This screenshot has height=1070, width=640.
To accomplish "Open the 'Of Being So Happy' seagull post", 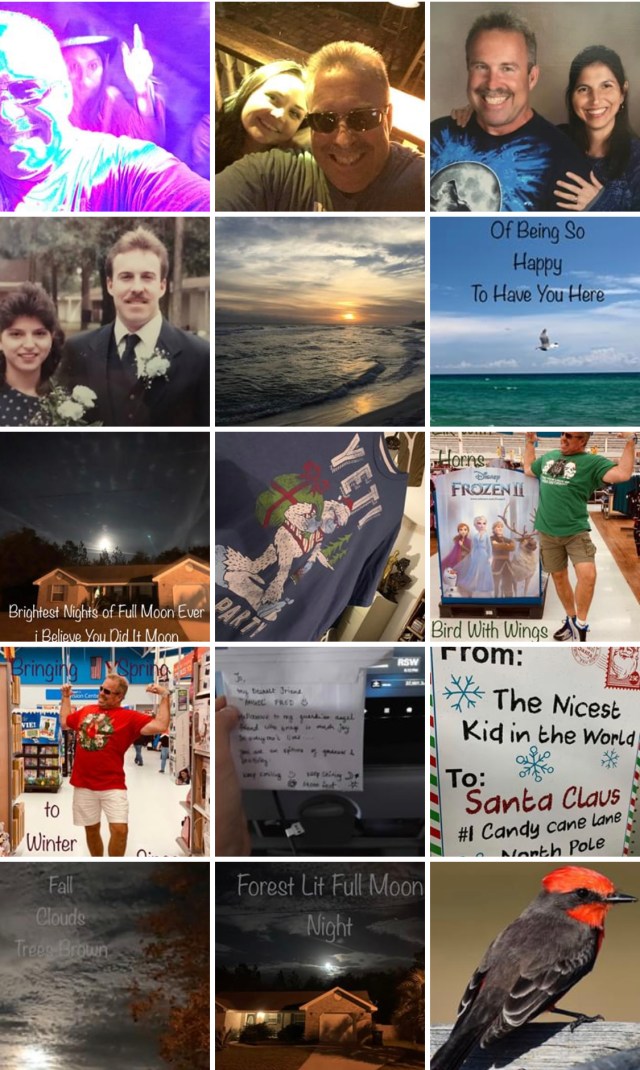I will coord(535,321).
